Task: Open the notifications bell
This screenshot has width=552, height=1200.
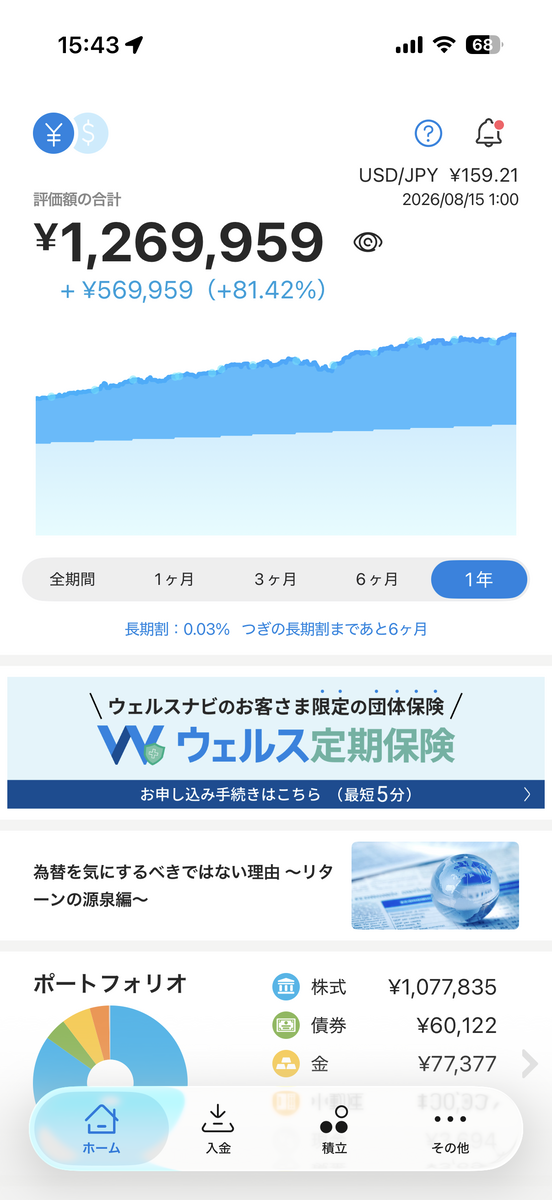Action: pos(488,132)
